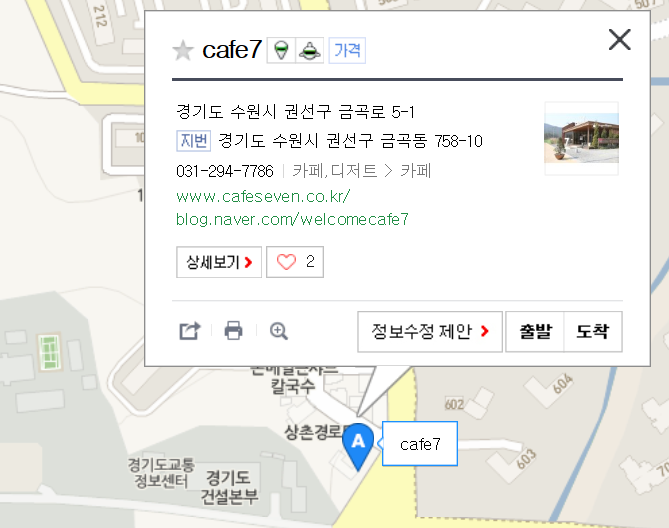Set cafe7 as 출발 start point
The height and width of the screenshot is (528, 669).
coord(535,332)
